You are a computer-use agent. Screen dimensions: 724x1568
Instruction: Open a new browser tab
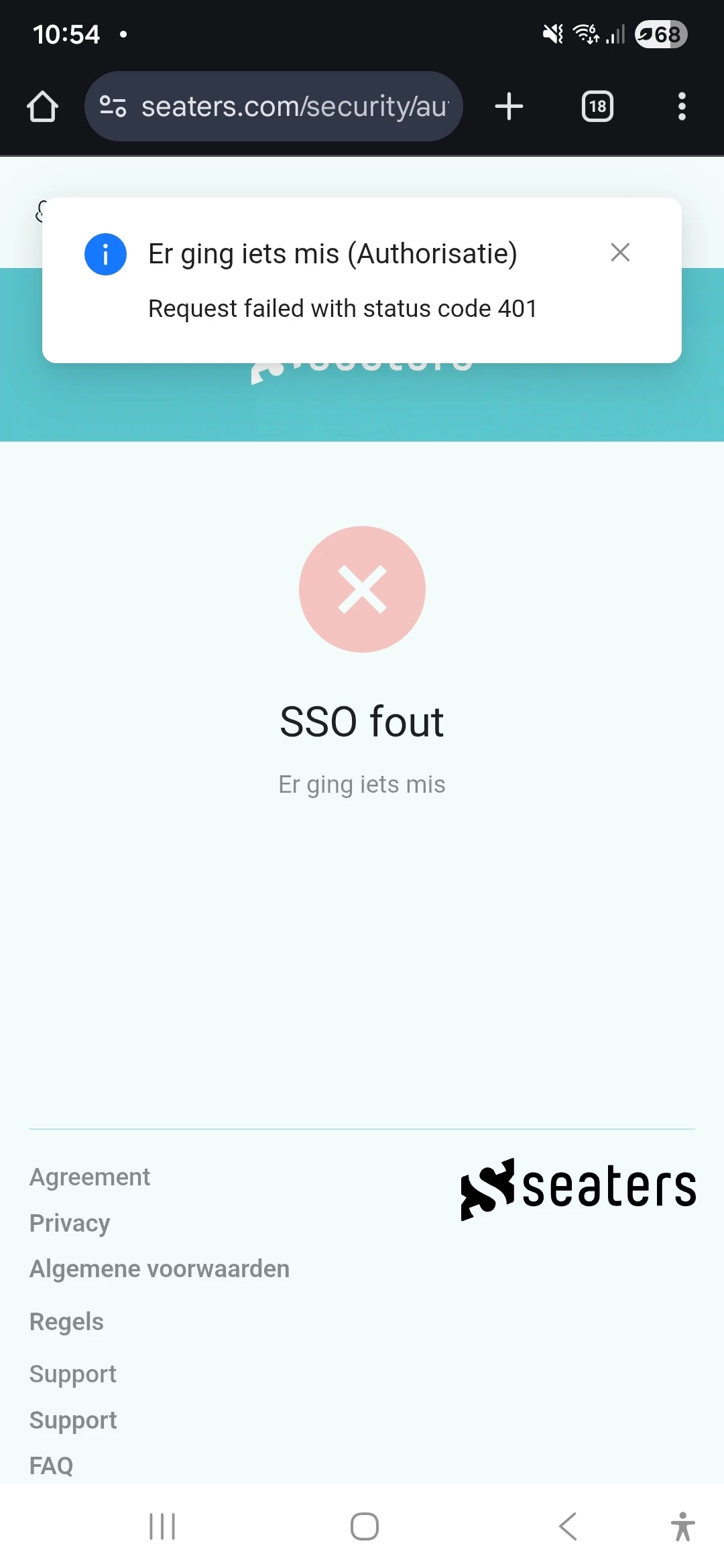pos(509,107)
